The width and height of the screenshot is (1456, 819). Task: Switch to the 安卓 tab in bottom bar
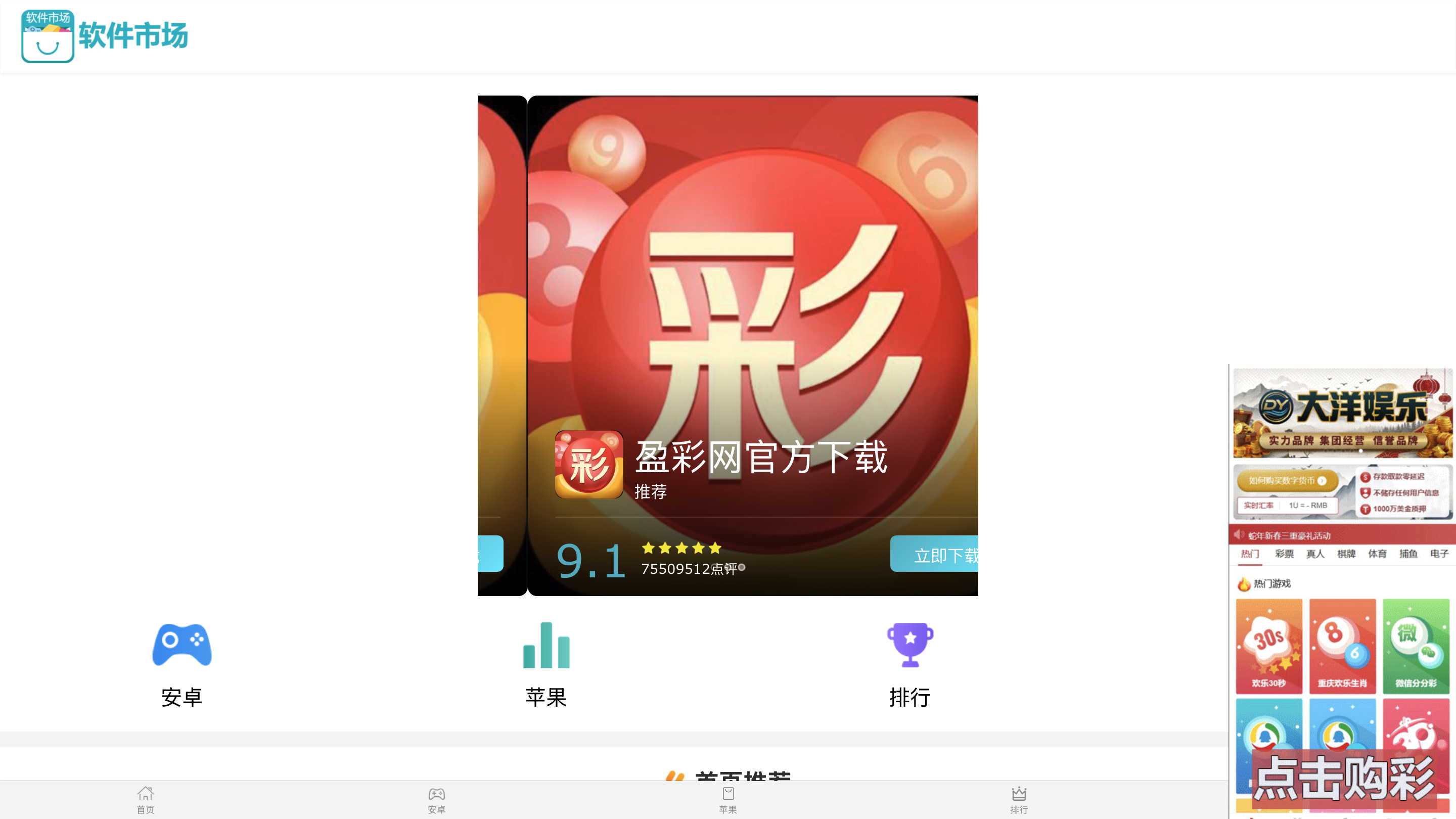436,800
